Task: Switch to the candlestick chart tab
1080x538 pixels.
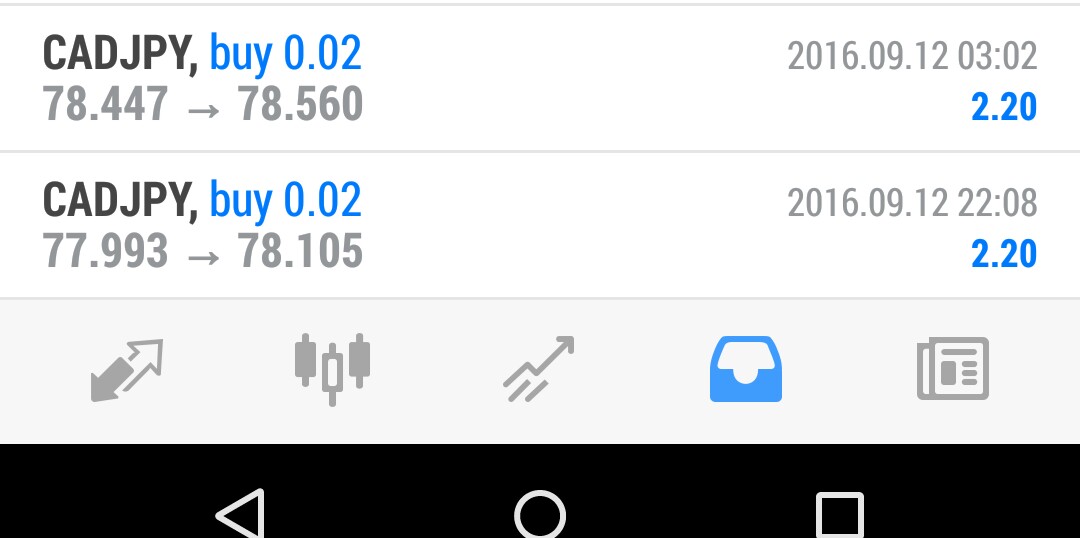Action: tap(333, 369)
